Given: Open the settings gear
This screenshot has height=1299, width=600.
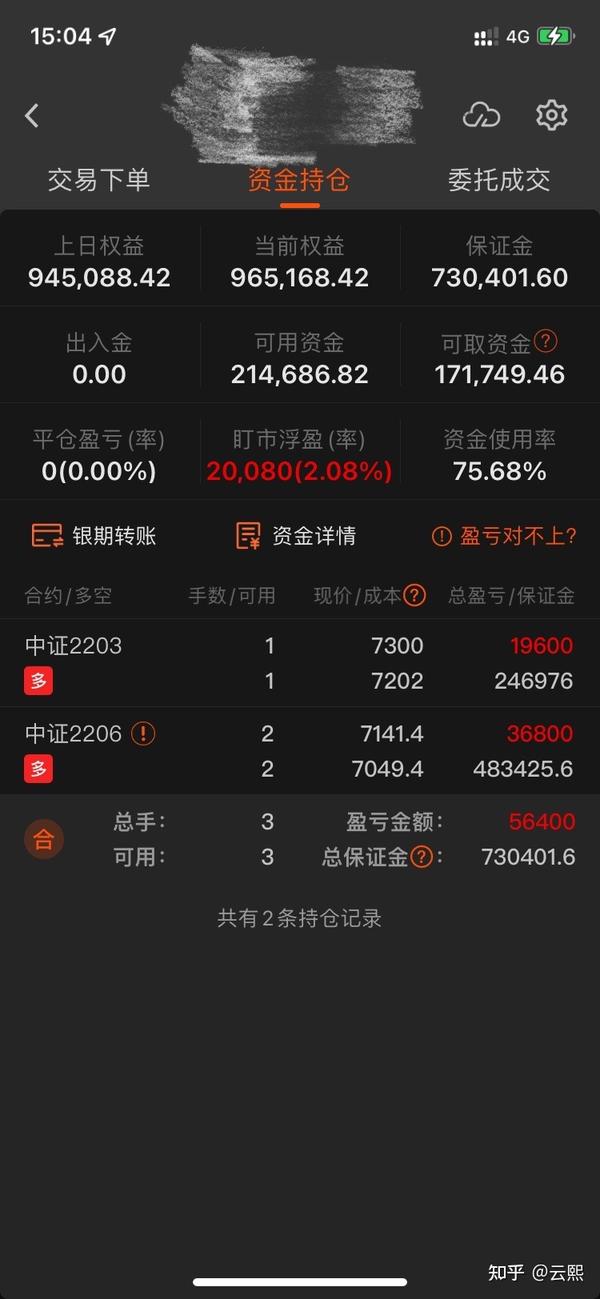Looking at the screenshot, I should [x=551, y=115].
